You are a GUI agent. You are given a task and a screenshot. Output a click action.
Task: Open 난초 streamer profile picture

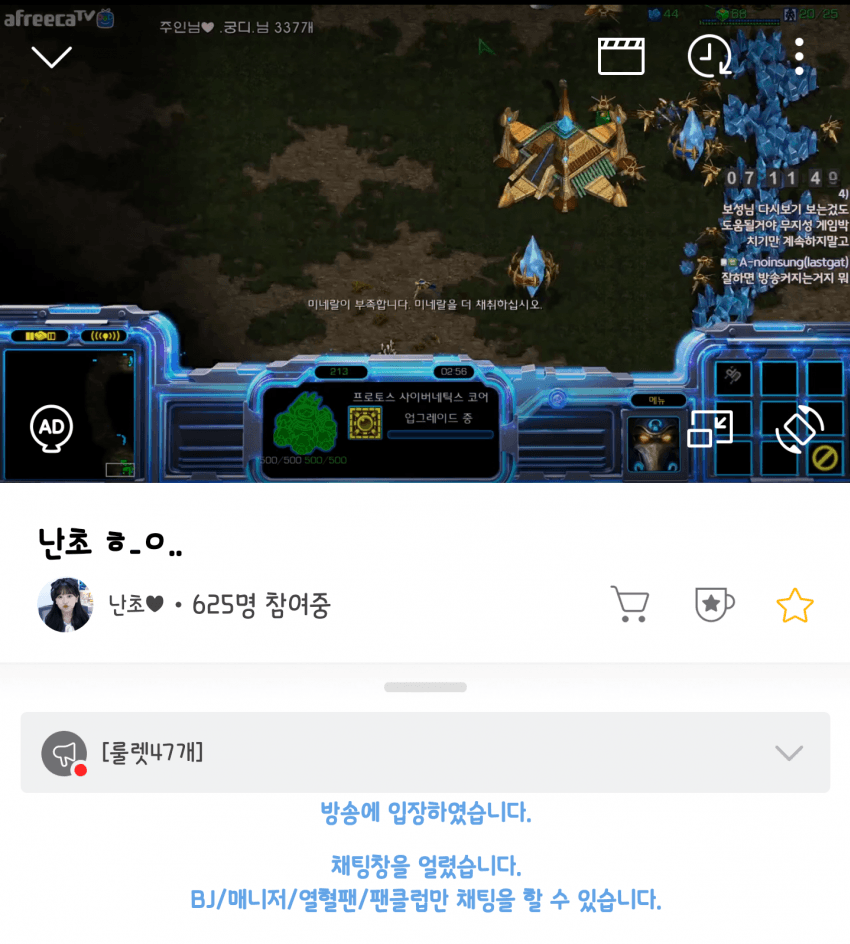[x=65, y=605]
